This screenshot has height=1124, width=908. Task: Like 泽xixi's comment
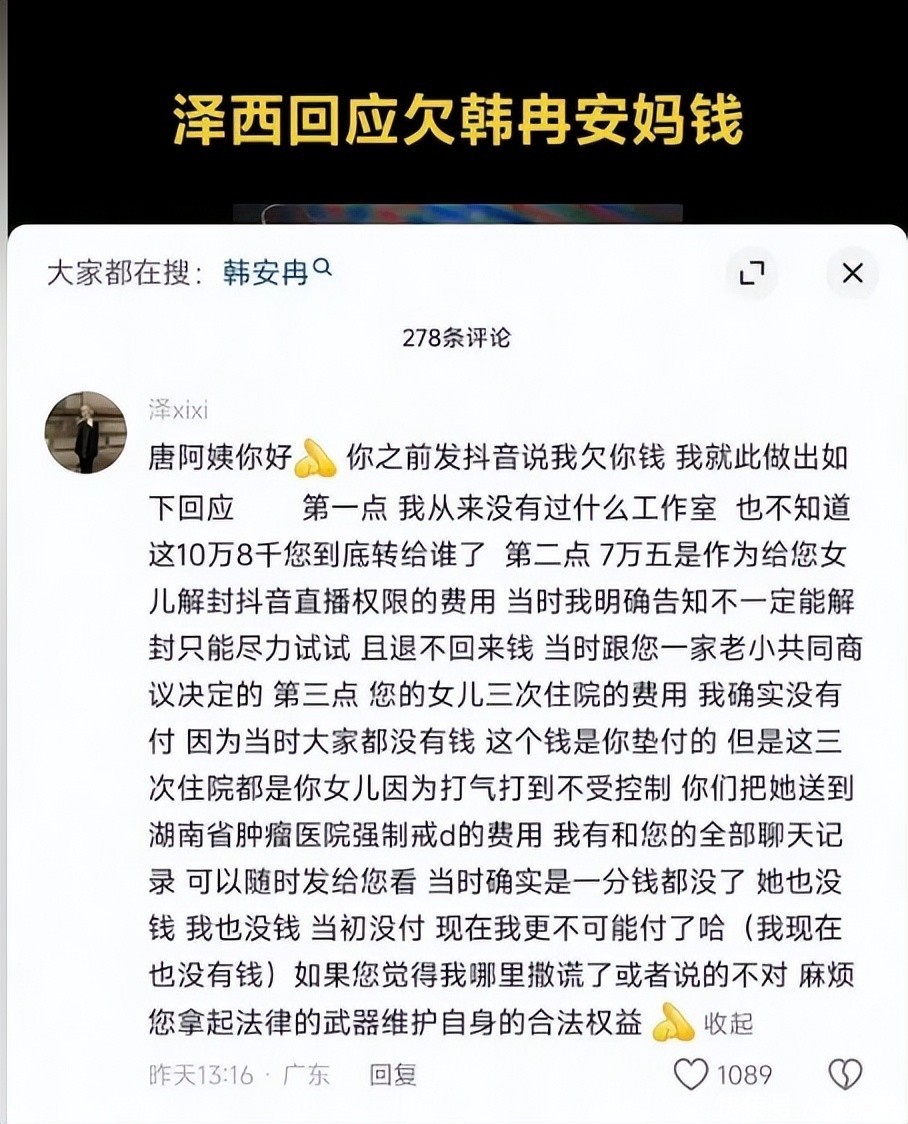pyautogui.click(x=691, y=1075)
